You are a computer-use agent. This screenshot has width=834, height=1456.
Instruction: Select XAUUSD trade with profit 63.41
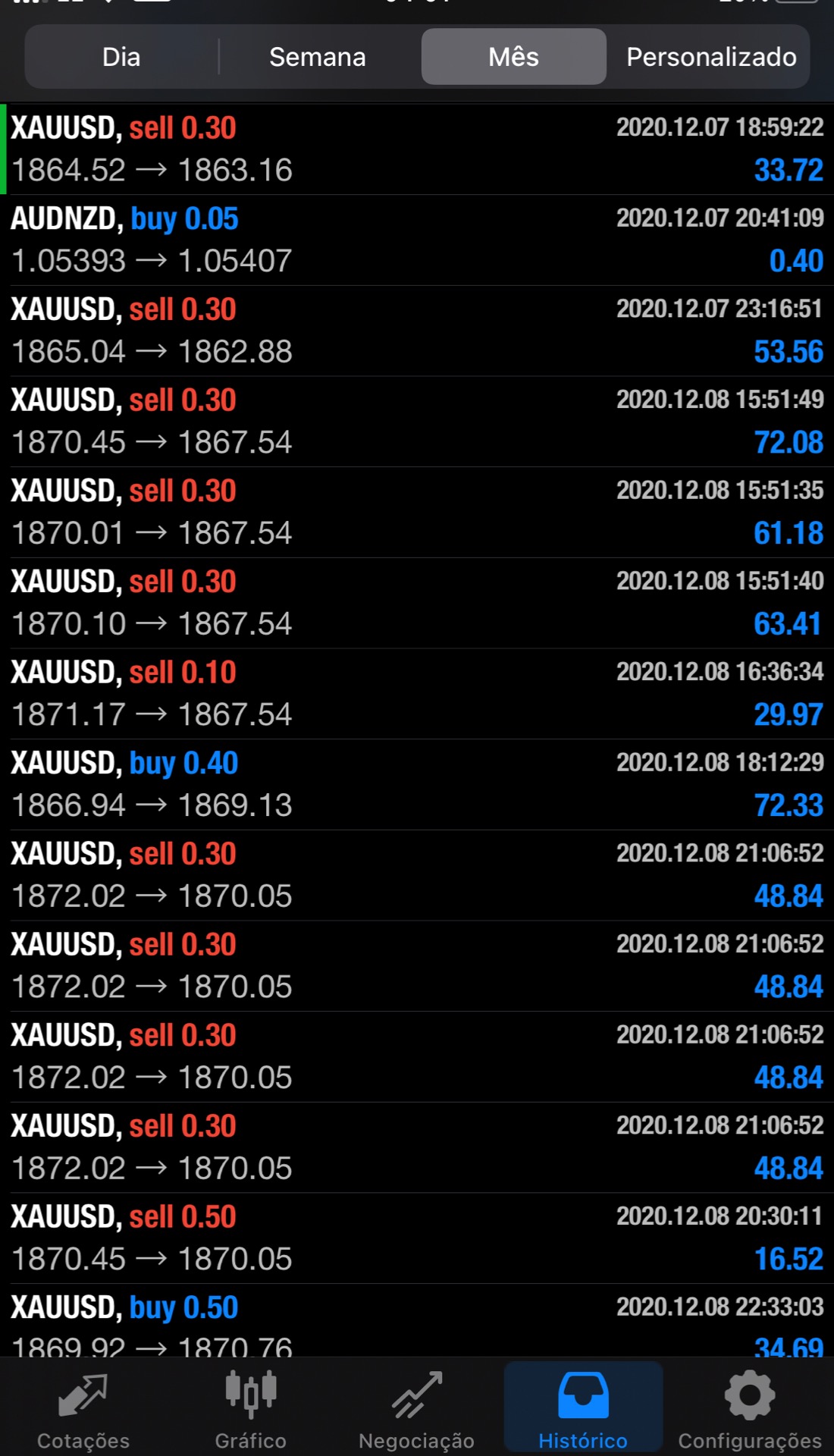tap(417, 603)
